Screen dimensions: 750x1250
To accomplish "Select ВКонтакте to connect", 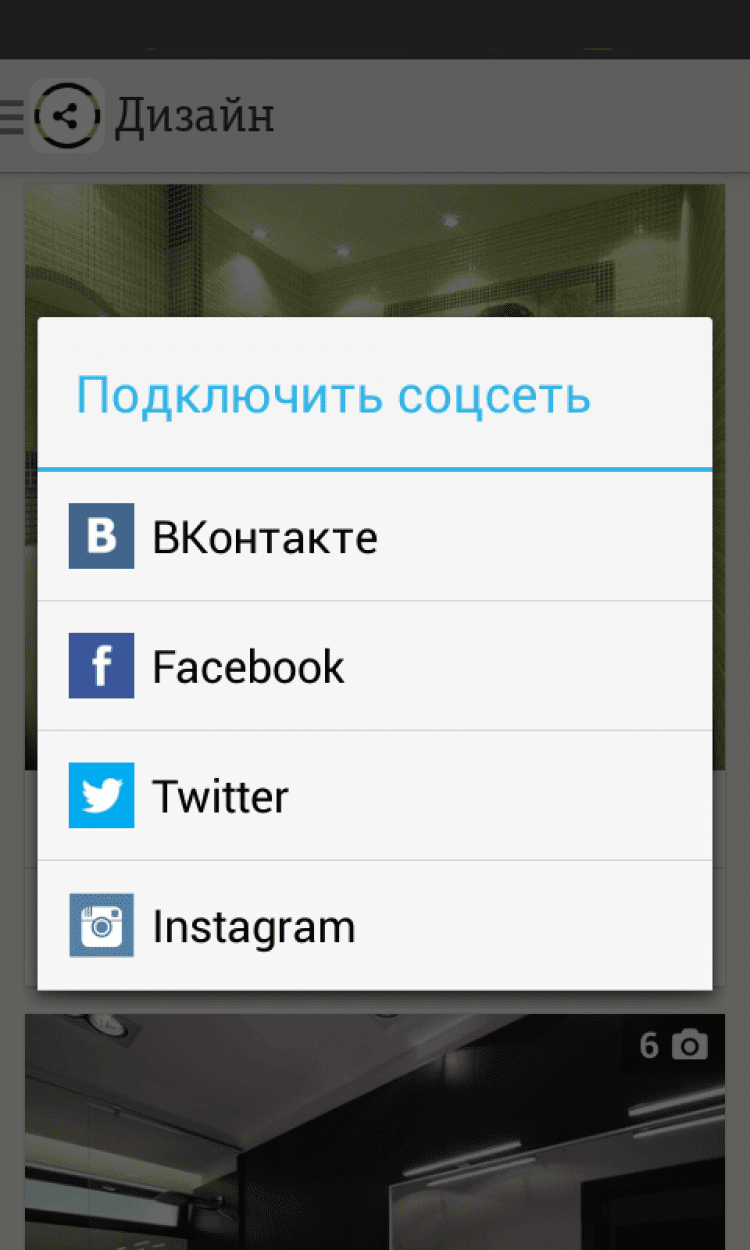I will coord(374,537).
